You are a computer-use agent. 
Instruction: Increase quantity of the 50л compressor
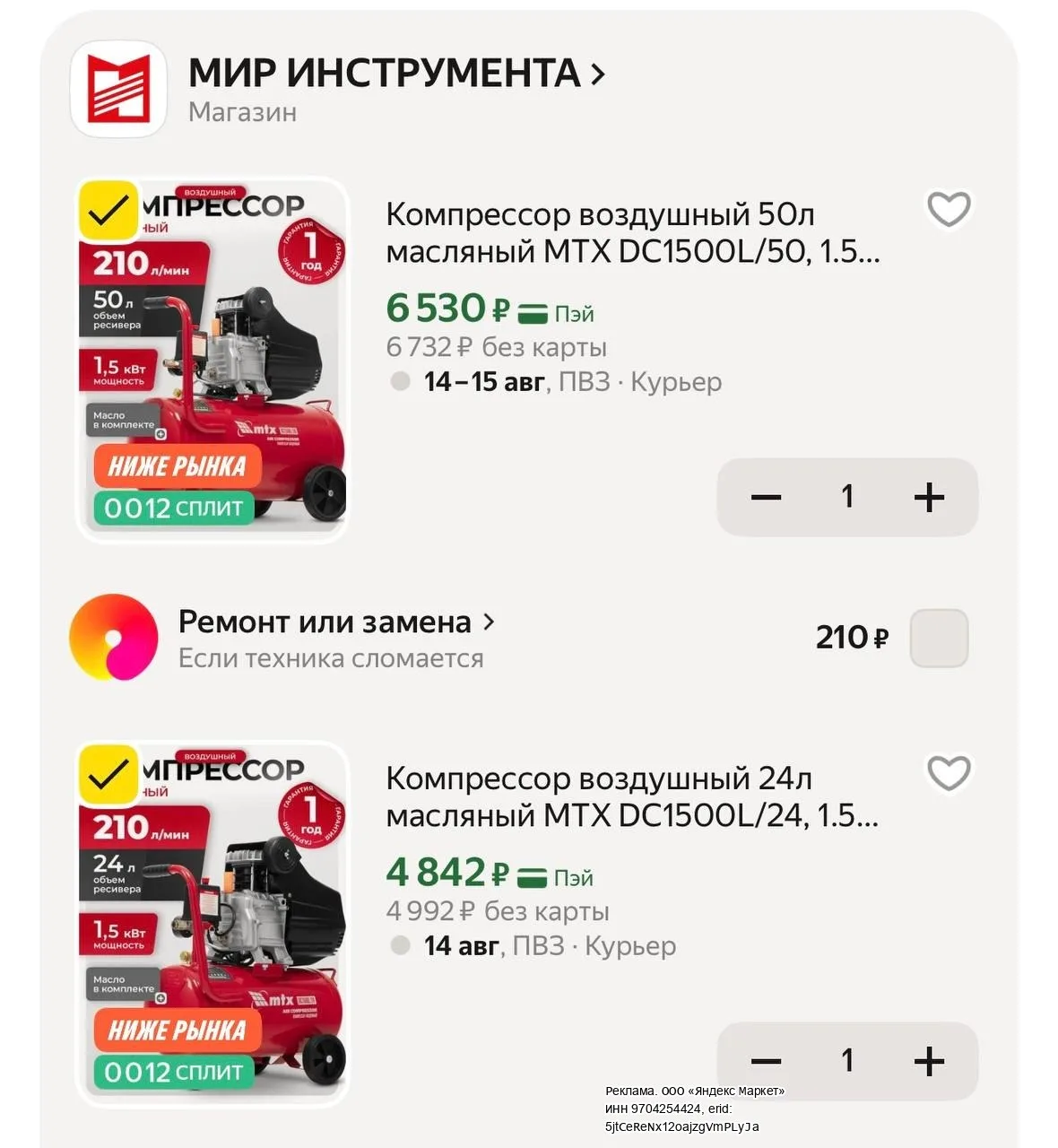(x=930, y=497)
